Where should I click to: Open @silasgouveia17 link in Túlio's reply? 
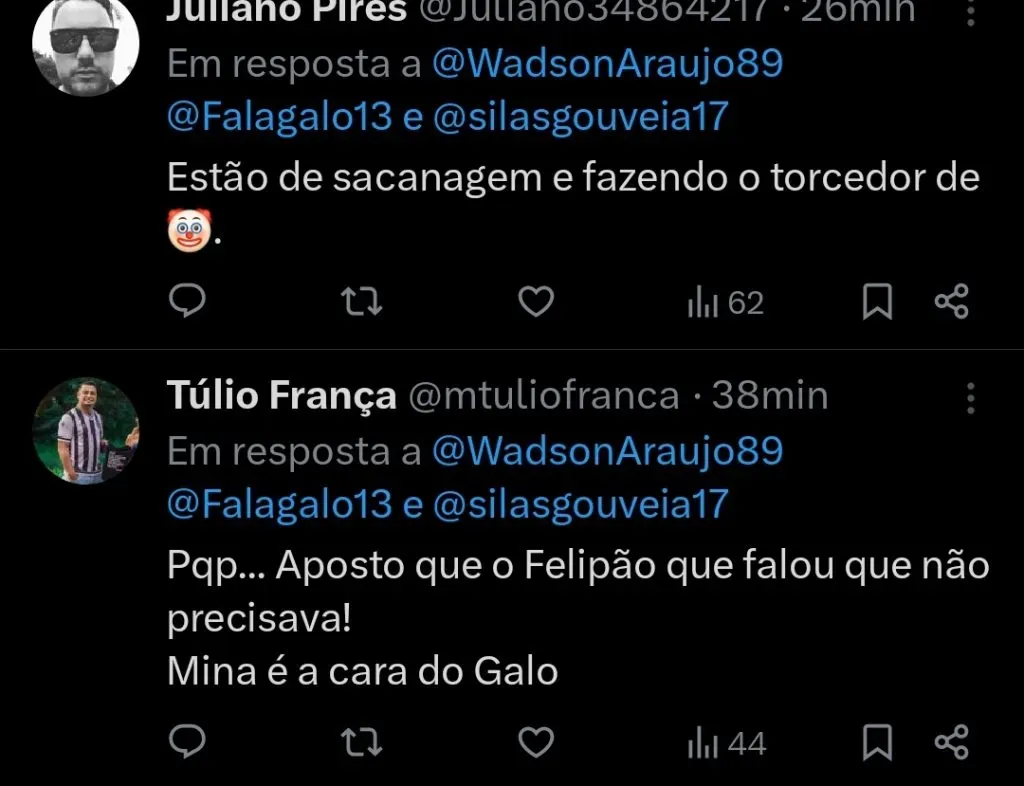(x=580, y=504)
